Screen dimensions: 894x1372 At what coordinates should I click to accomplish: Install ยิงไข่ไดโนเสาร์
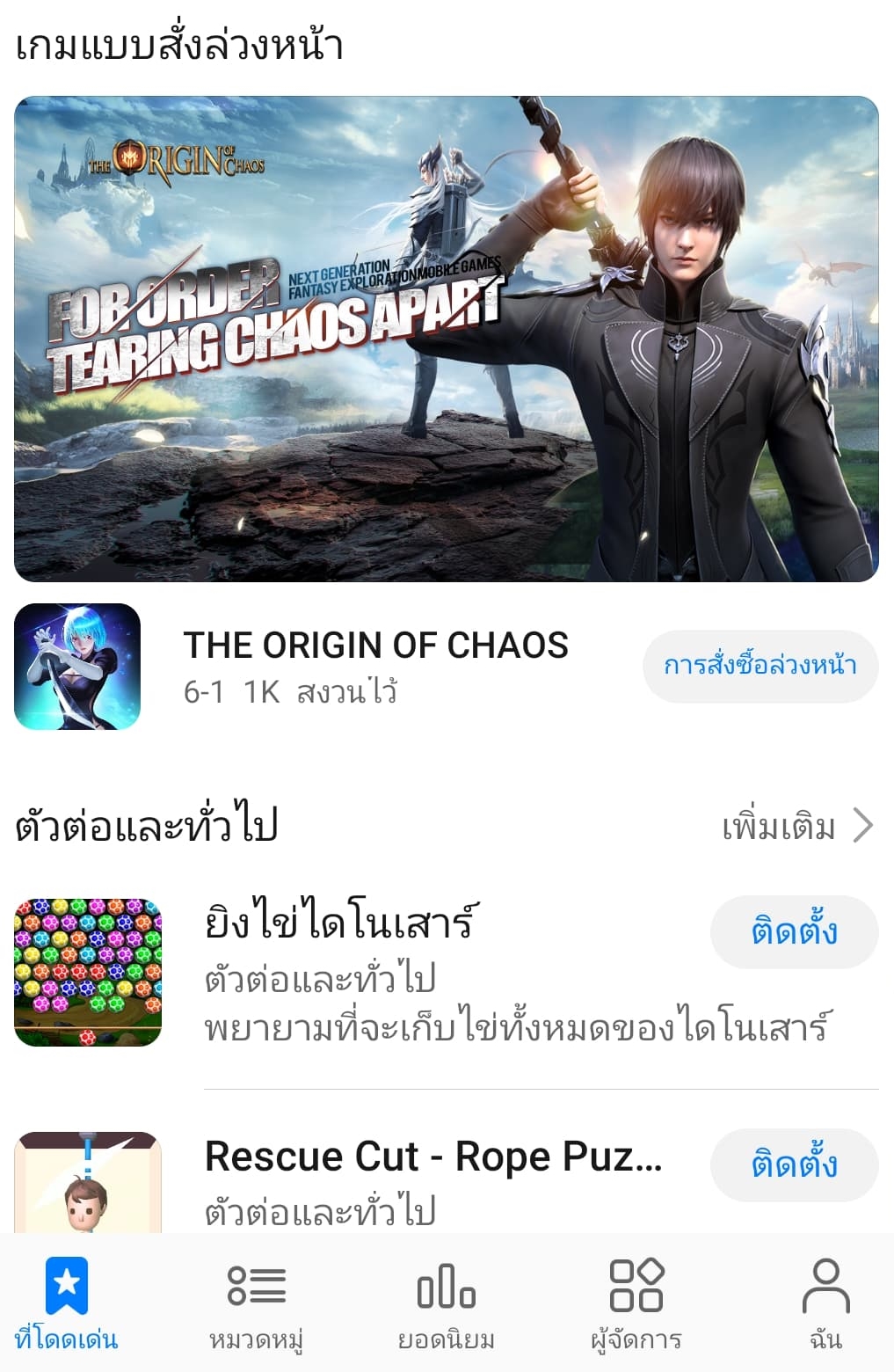coord(794,931)
